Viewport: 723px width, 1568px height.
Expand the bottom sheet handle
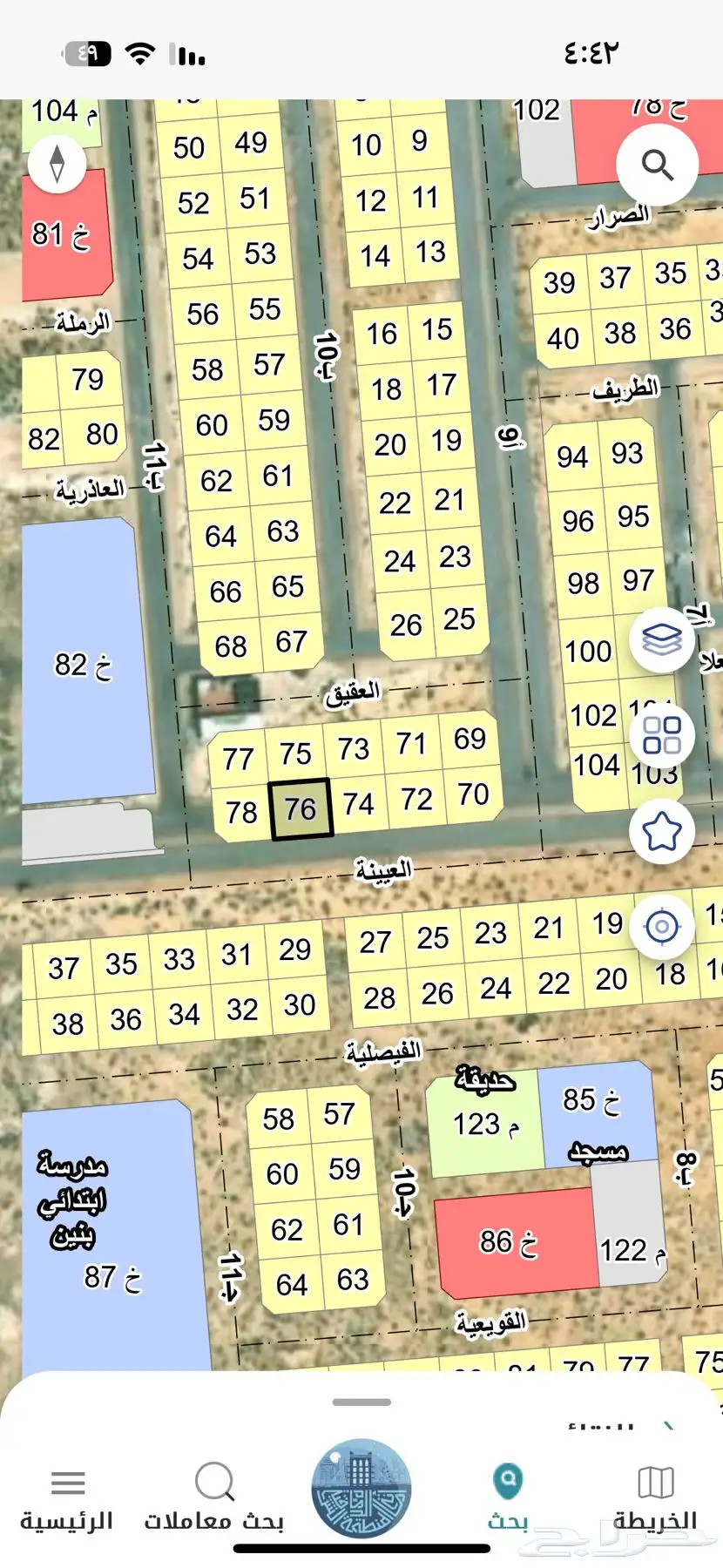pyautogui.click(x=361, y=1402)
